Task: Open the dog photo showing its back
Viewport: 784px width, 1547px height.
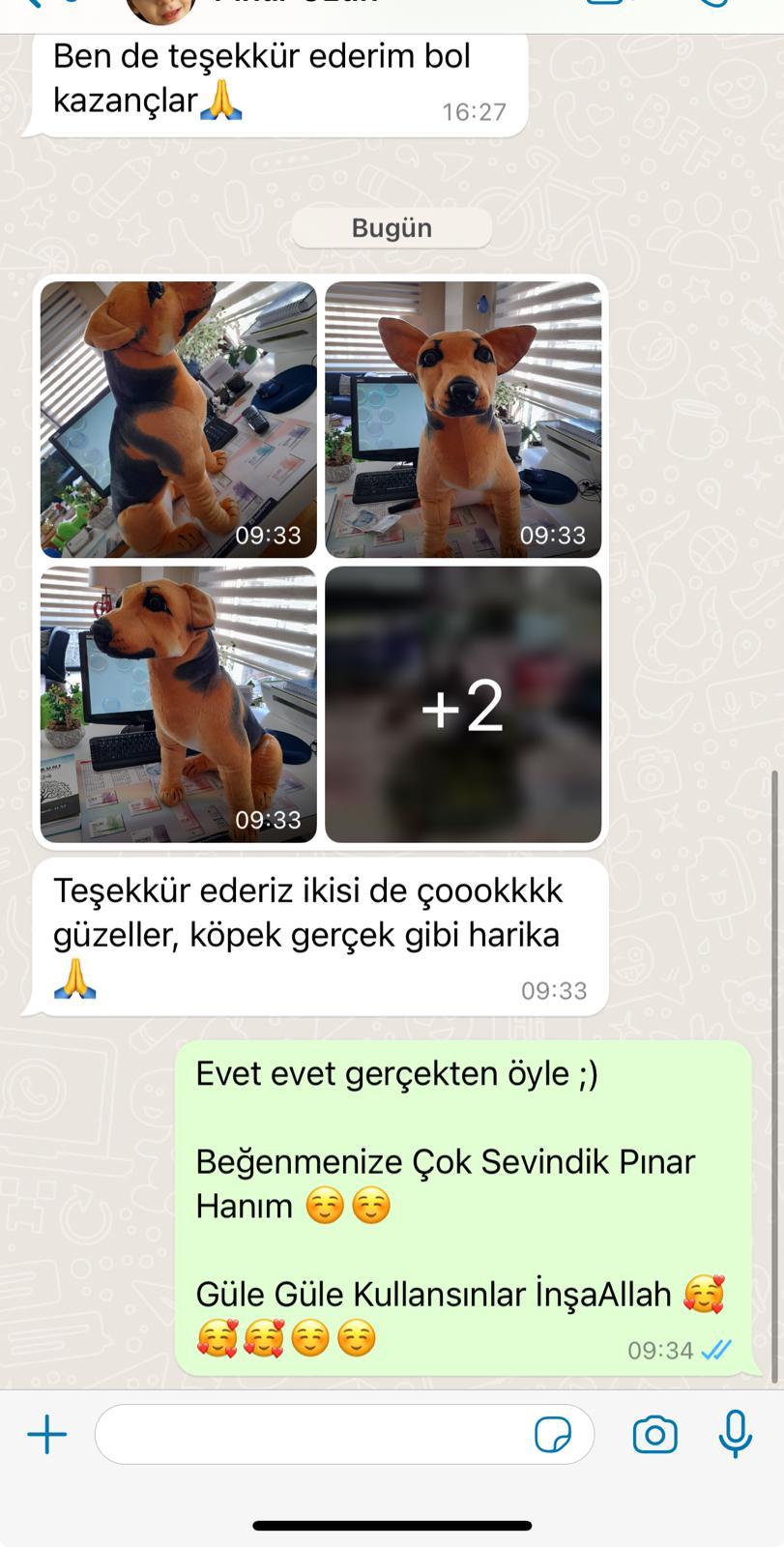Action: tap(179, 420)
